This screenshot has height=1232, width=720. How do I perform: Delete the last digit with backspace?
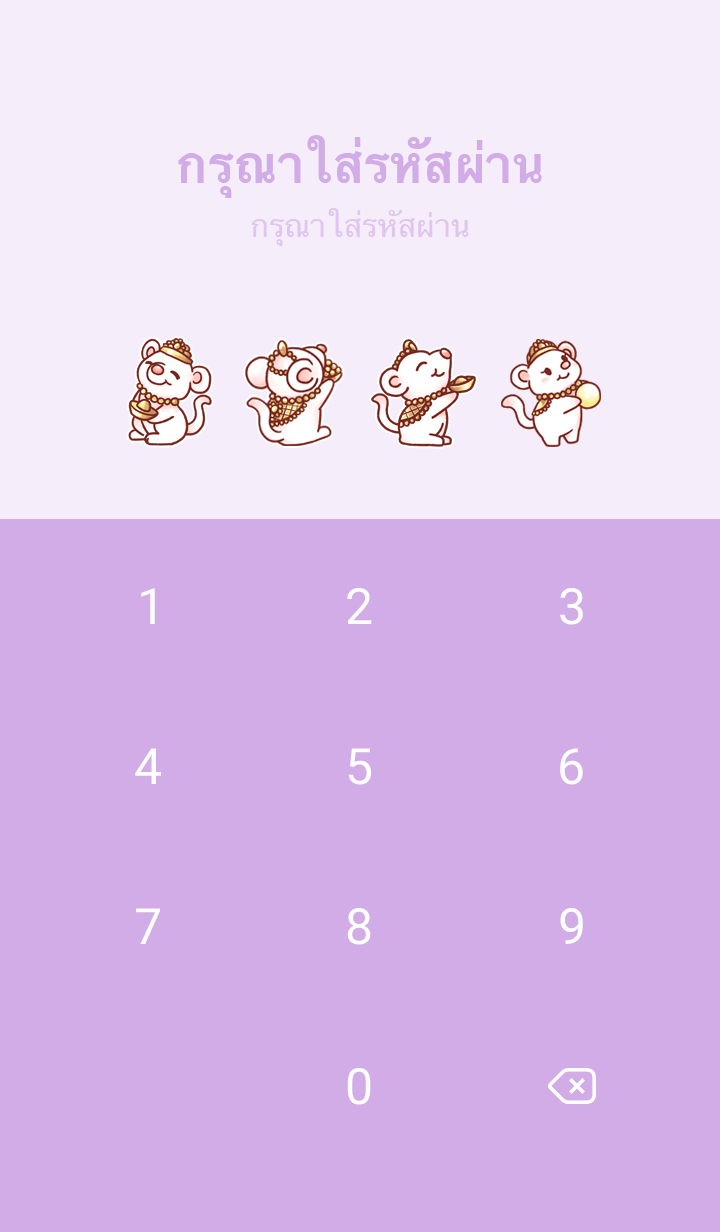click(572, 1086)
